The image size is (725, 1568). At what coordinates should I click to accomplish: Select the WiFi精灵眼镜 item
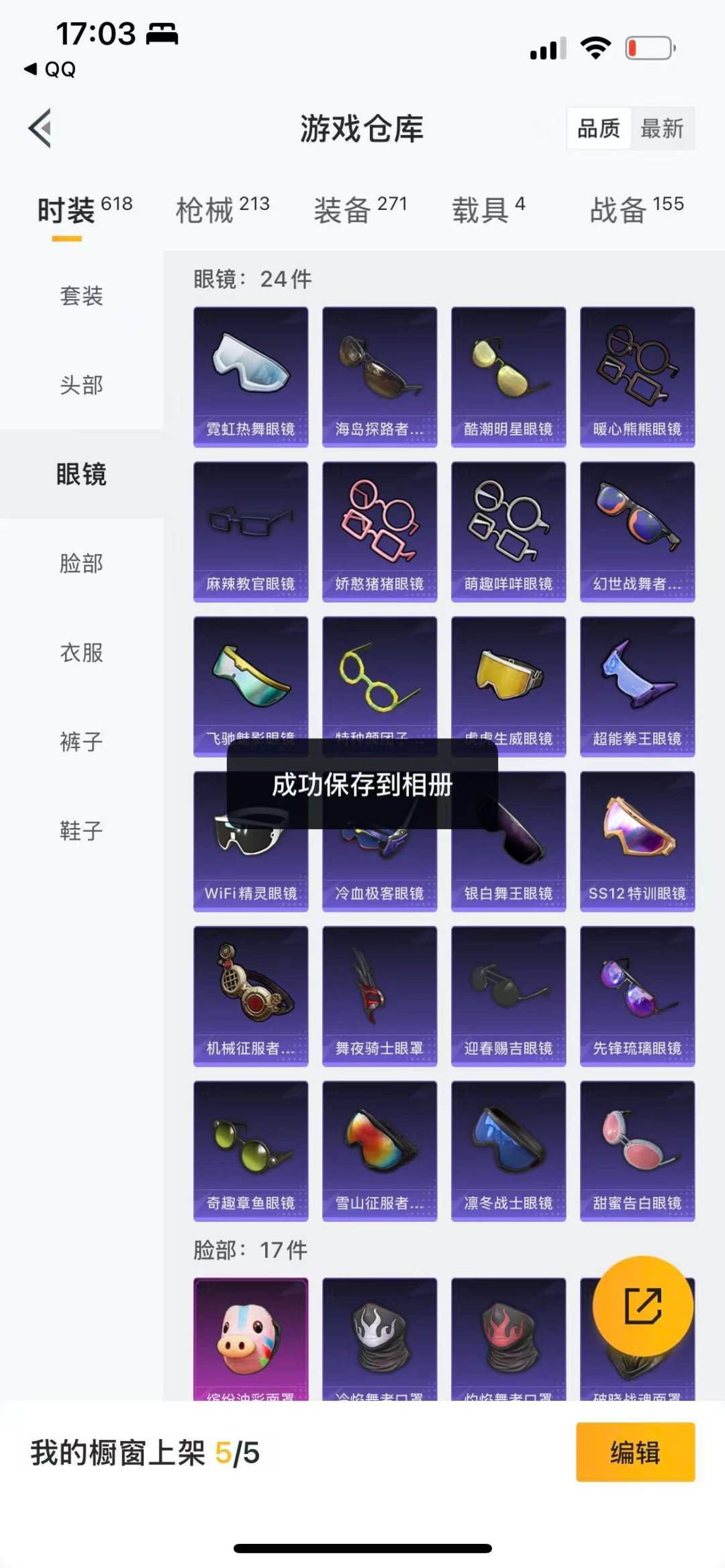[250, 842]
